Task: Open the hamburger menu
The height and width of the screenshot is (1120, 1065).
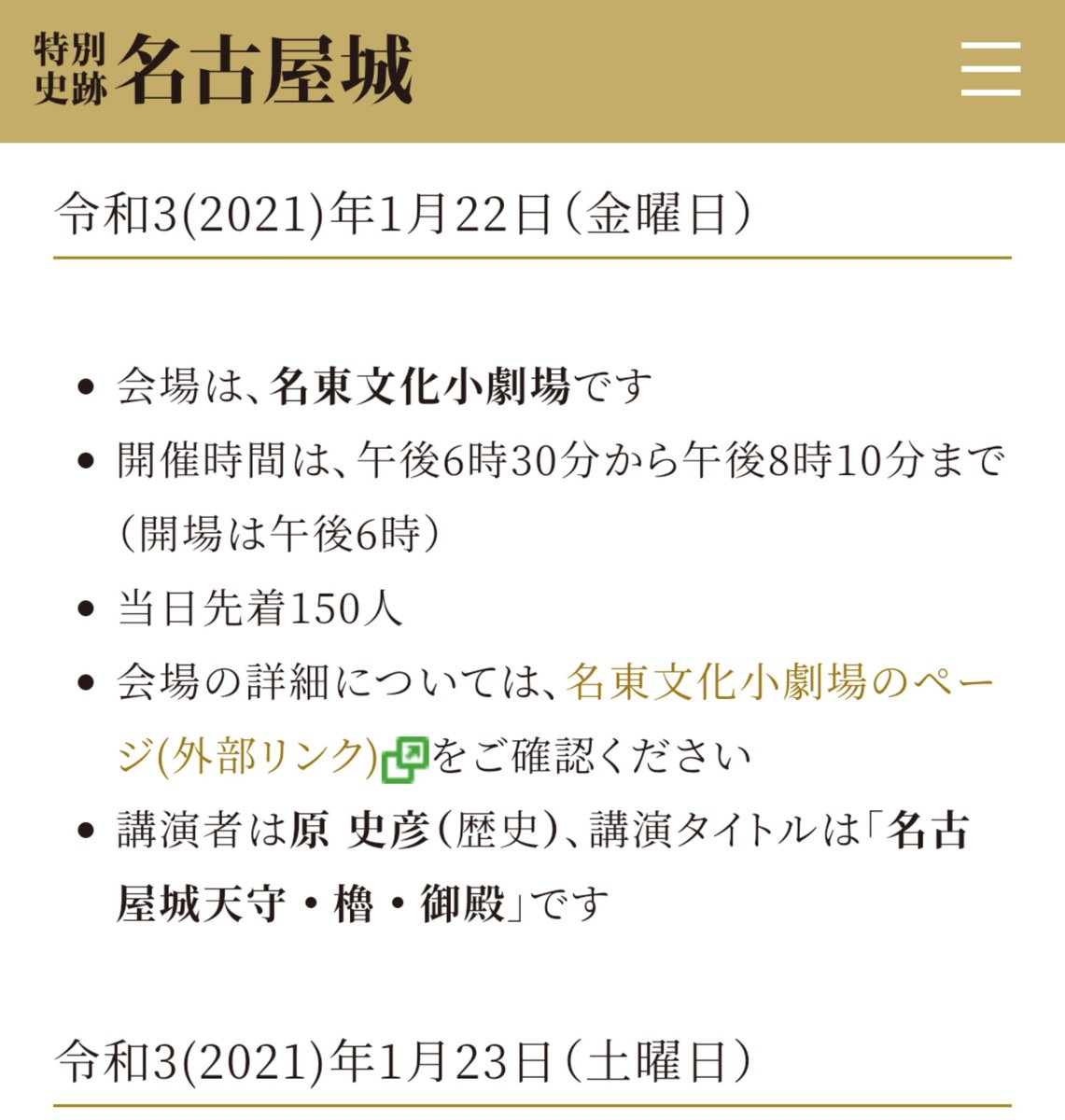Action: pos(990,70)
